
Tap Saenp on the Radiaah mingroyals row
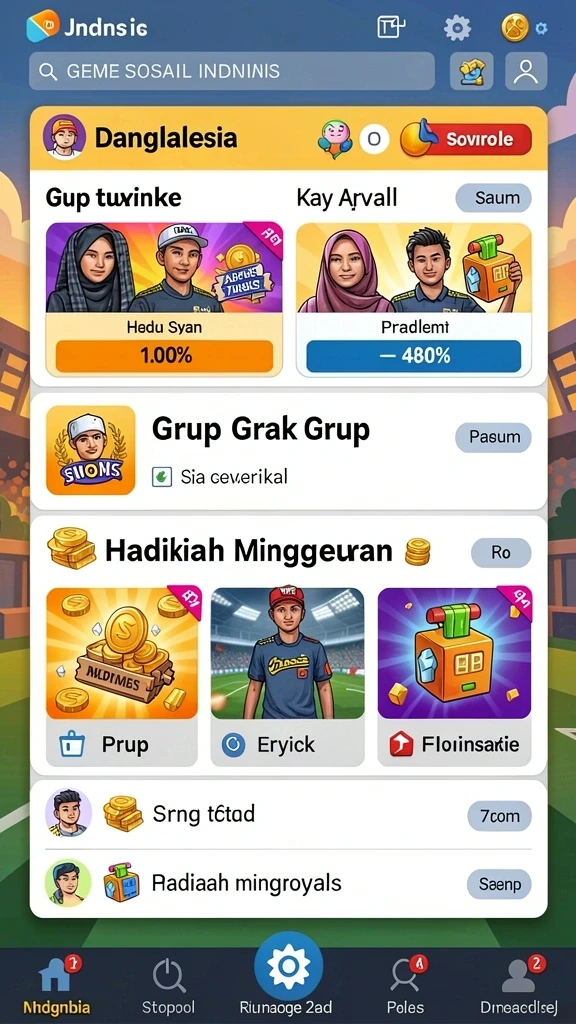tap(500, 884)
